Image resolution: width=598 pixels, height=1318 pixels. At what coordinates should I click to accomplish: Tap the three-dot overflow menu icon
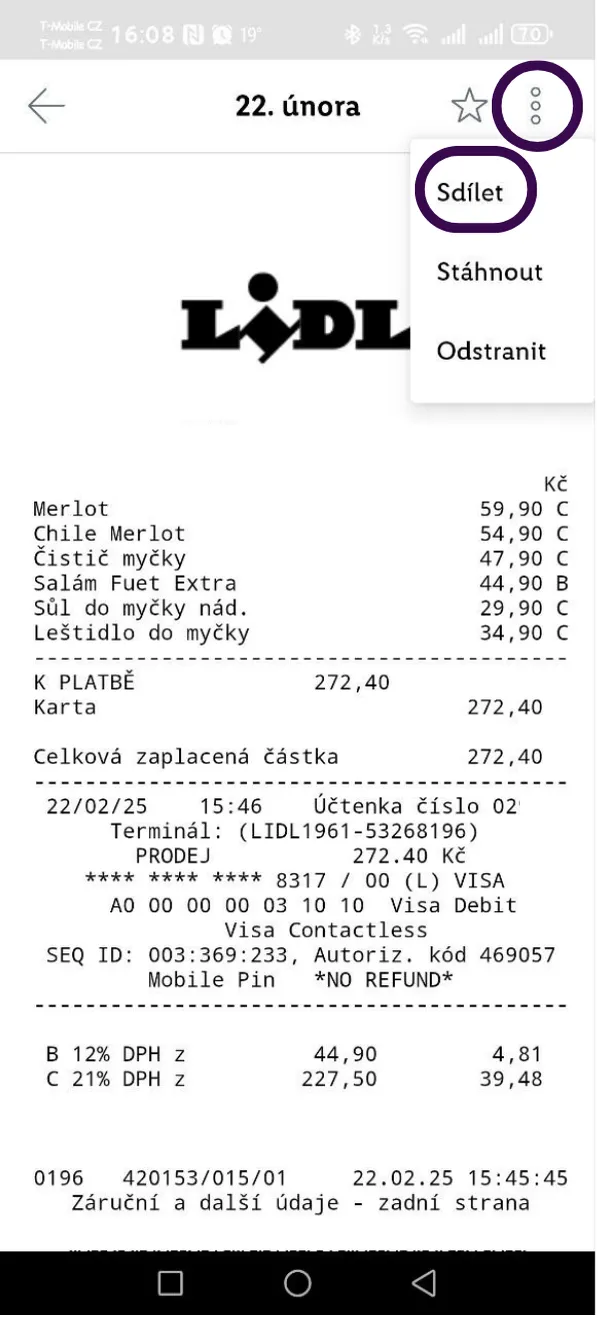(536, 106)
